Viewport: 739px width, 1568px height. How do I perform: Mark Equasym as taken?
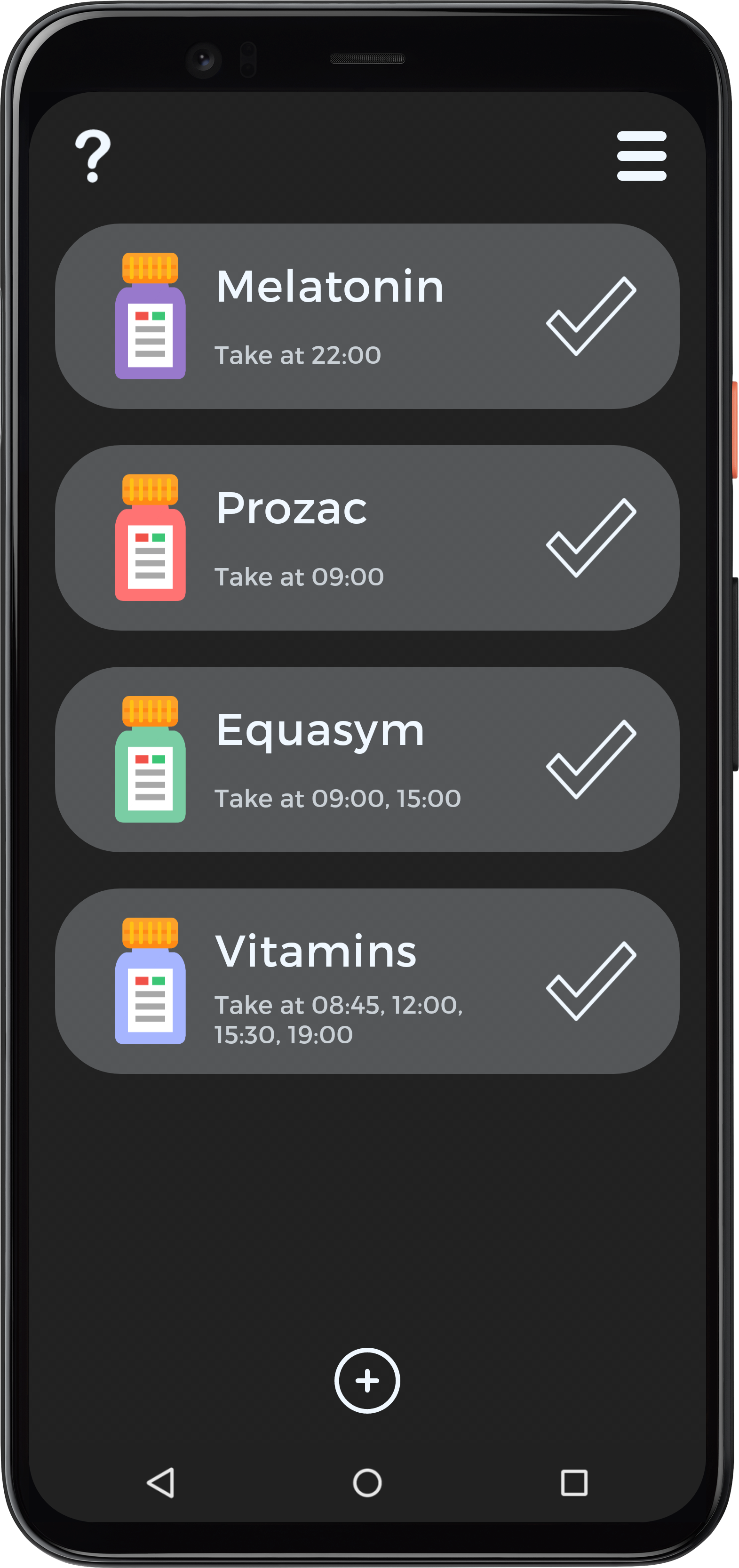tap(591, 759)
